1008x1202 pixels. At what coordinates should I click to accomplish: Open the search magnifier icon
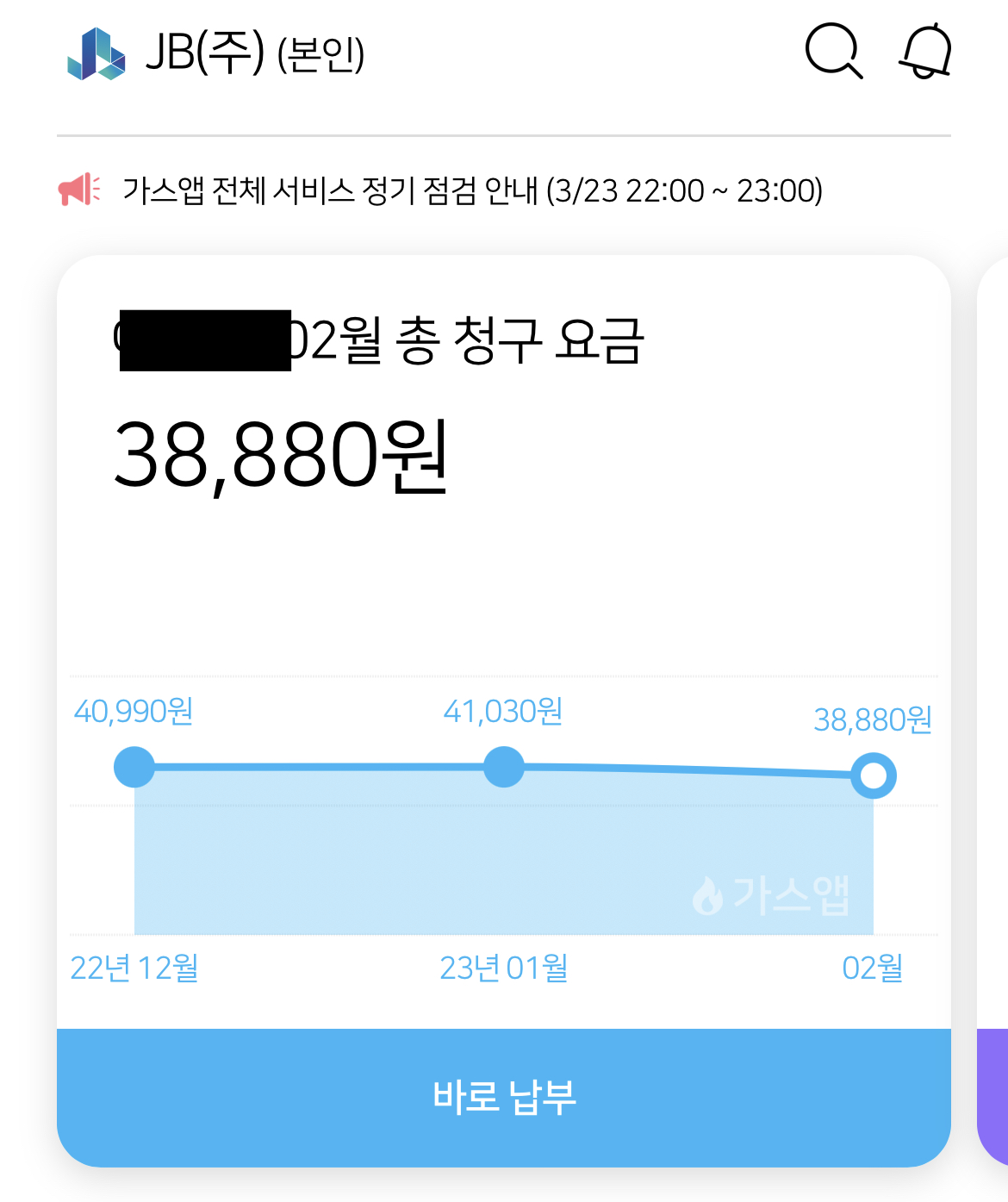pyautogui.click(x=833, y=52)
